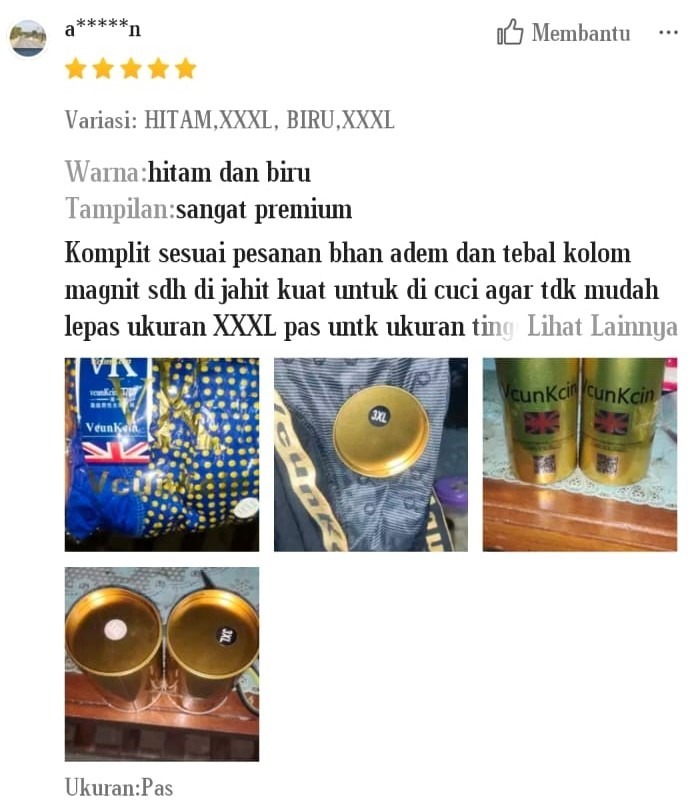This screenshot has width=692, height=800.
Task: View photo of two gold VcunKcin cans
Action: click(x=579, y=454)
